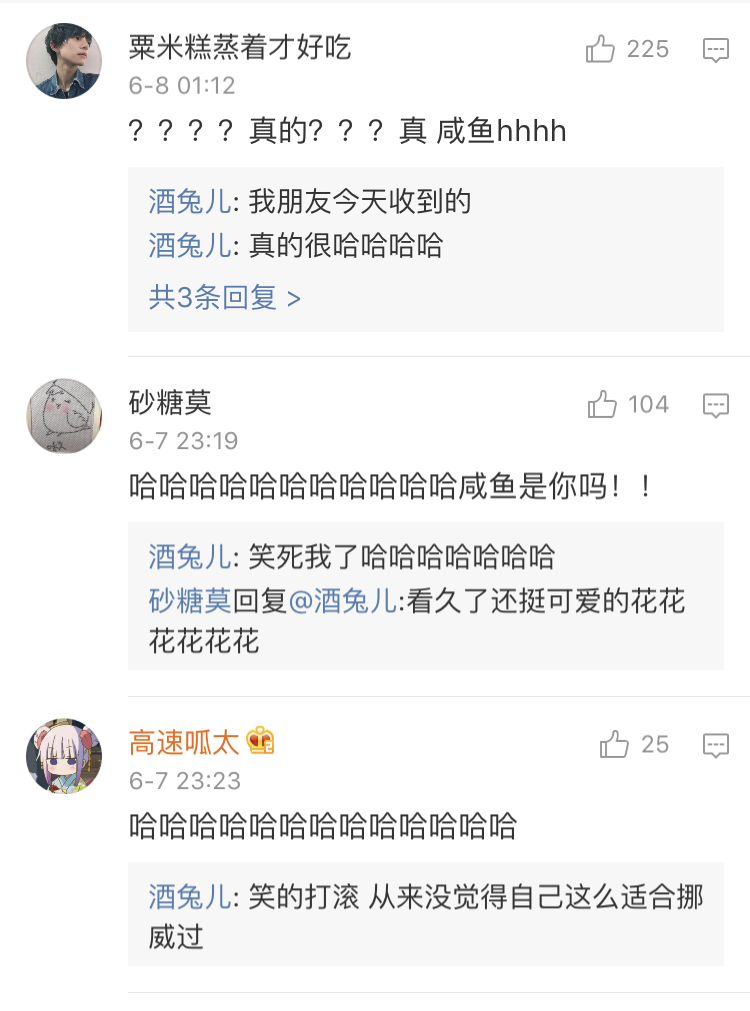Tap the @酒兔儿 mention in 砂糖莫's reply
The width and height of the screenshot is (750, 1011).
point(342,601)
